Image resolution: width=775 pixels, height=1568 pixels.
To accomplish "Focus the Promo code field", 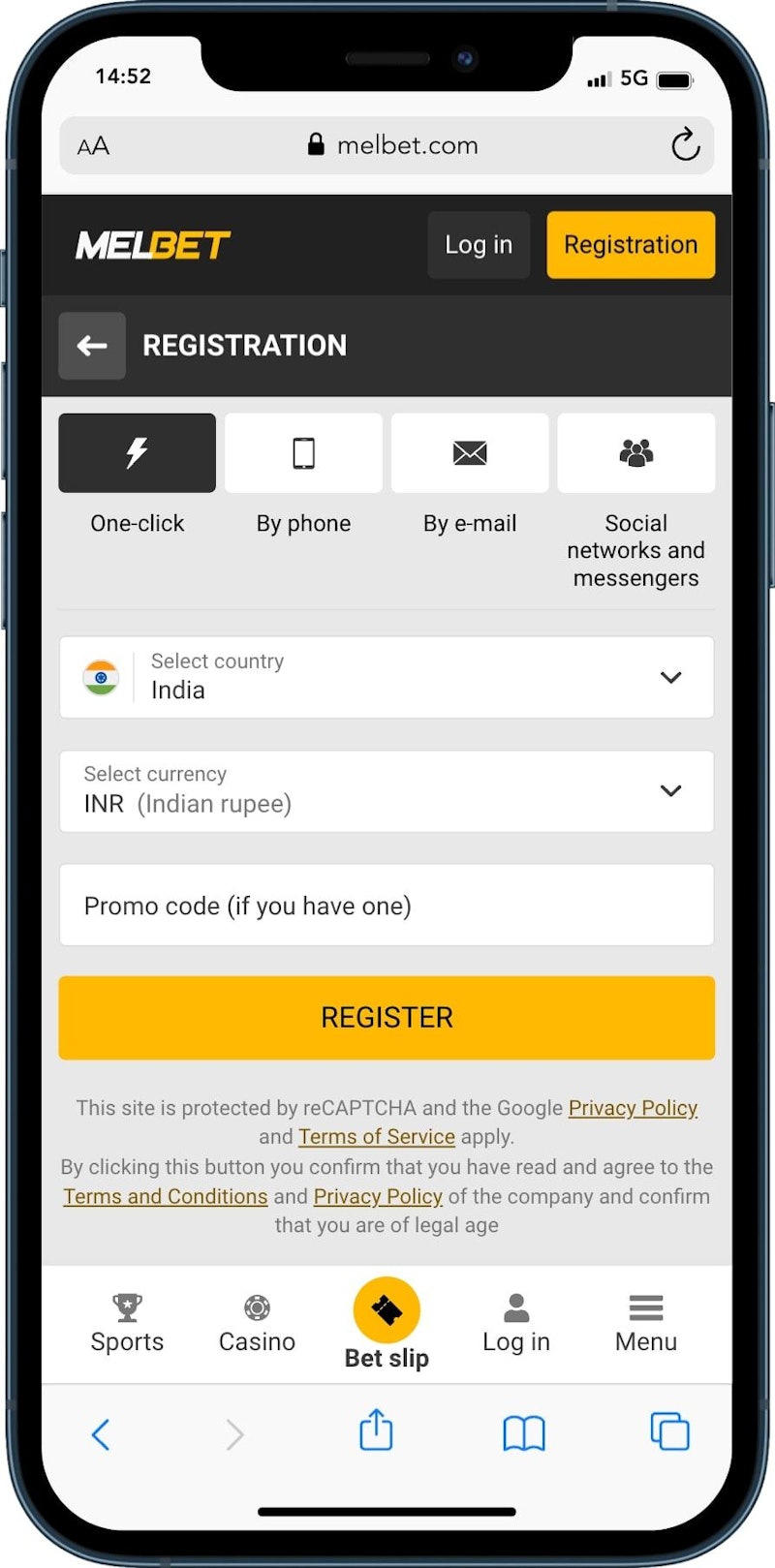I will (387, 906).
